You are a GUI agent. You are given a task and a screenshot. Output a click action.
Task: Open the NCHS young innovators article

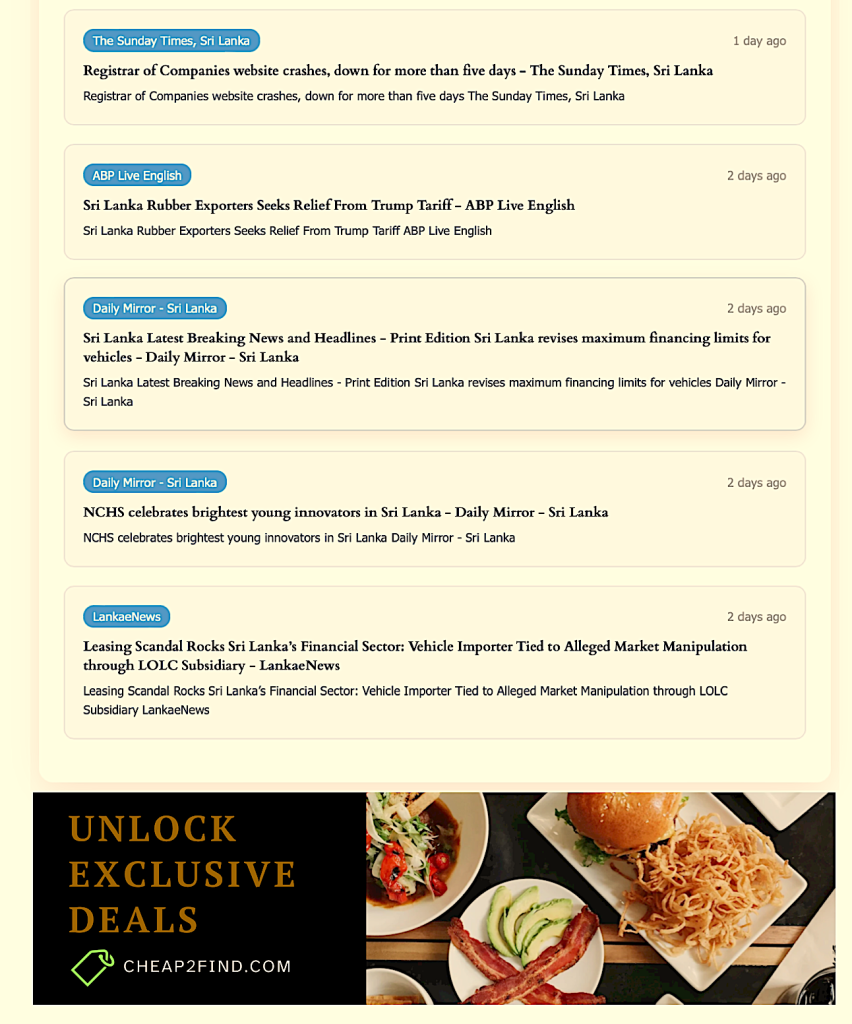(345, 512)
